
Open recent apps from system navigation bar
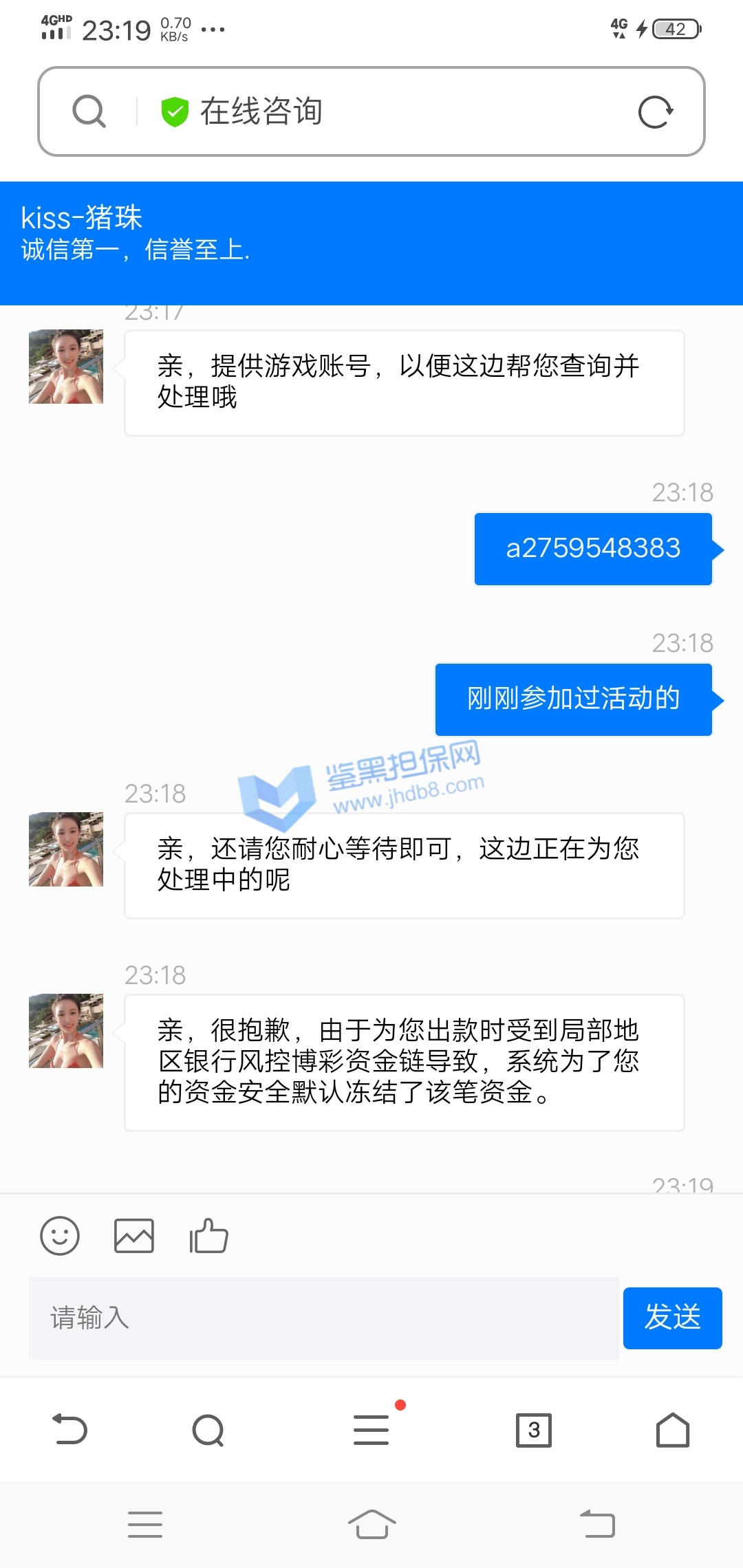tap(145, 1525)
